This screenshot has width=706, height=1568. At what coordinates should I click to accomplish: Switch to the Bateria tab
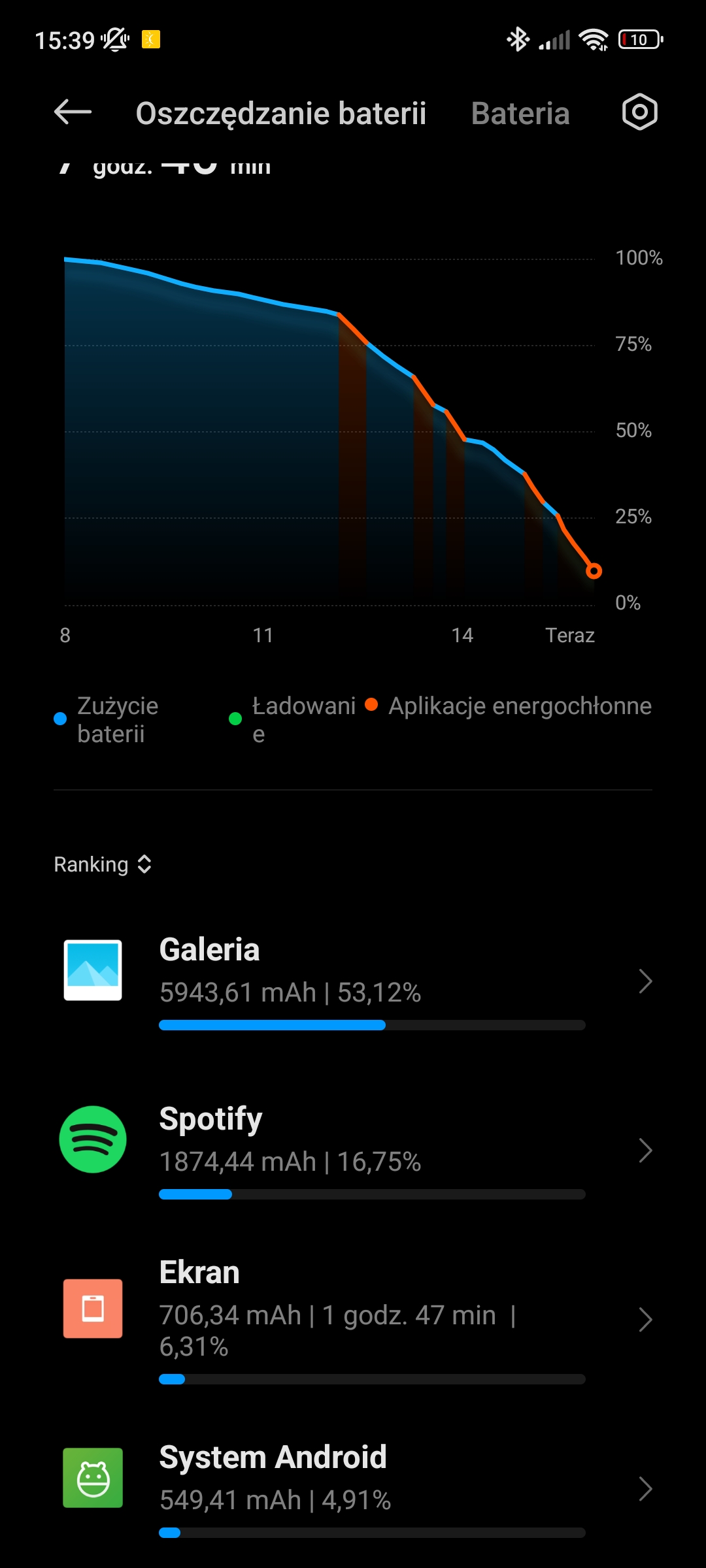[x=520, y=114]
